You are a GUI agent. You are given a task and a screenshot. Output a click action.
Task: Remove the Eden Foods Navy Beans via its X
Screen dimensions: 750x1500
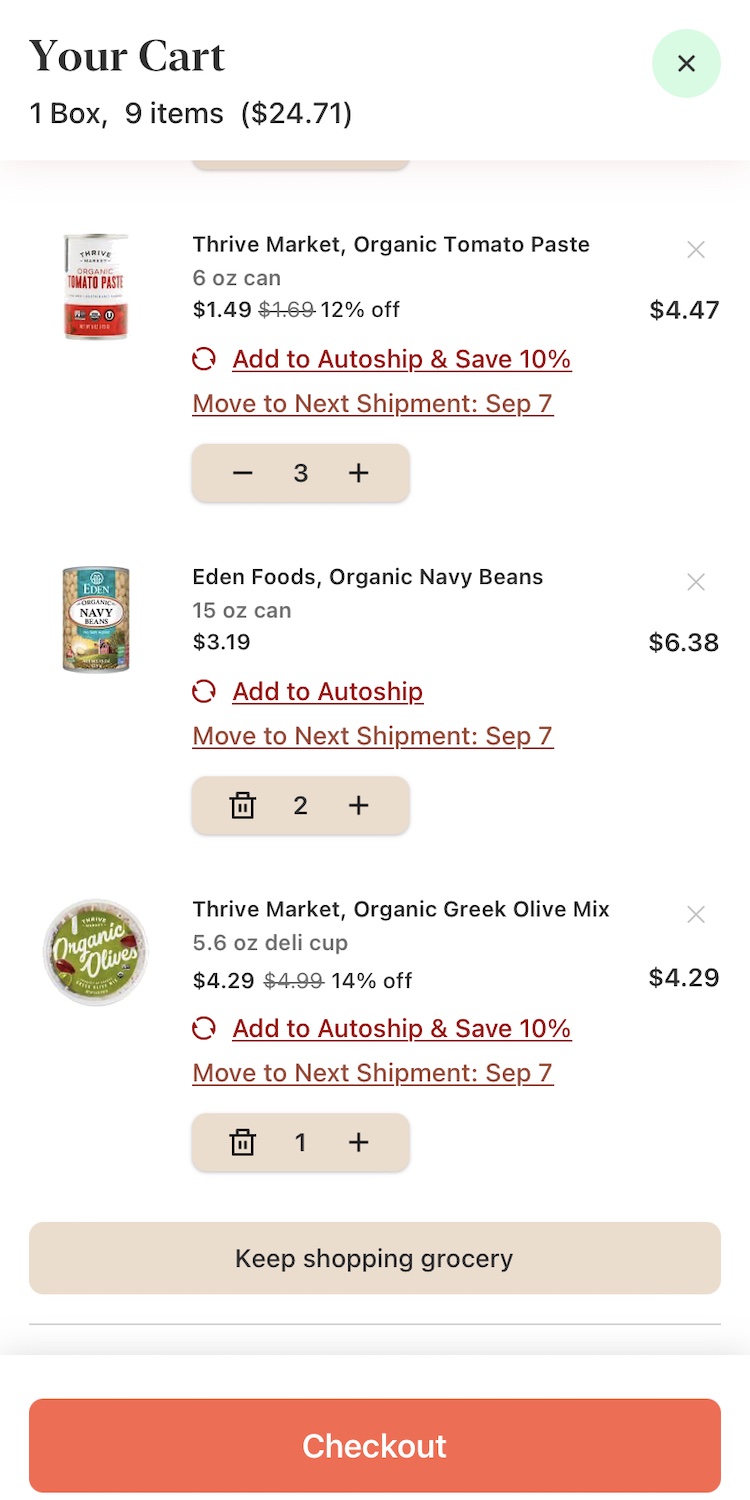coord(696,581)
